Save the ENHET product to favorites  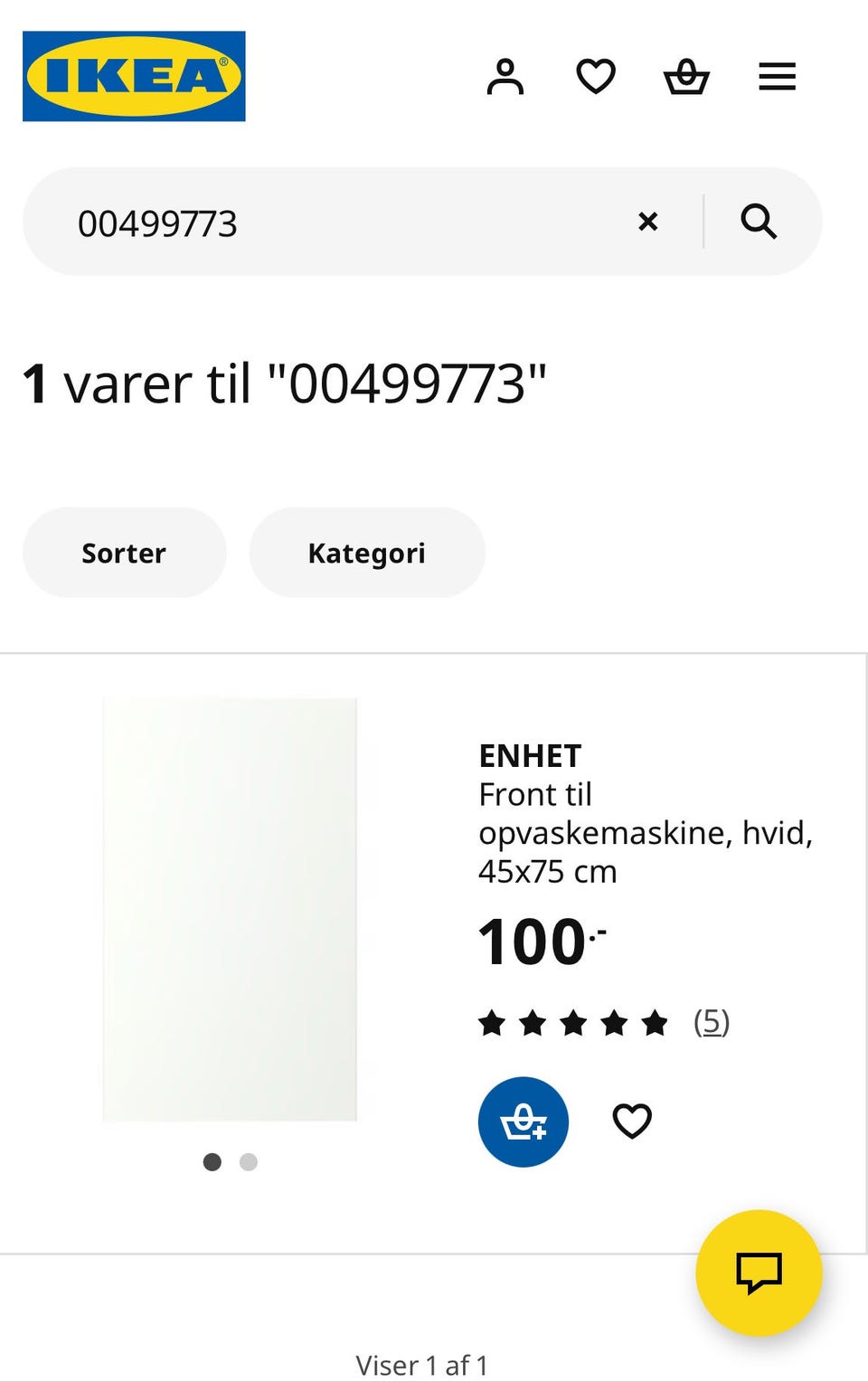pyautogui.click(x=631, y=1120)
